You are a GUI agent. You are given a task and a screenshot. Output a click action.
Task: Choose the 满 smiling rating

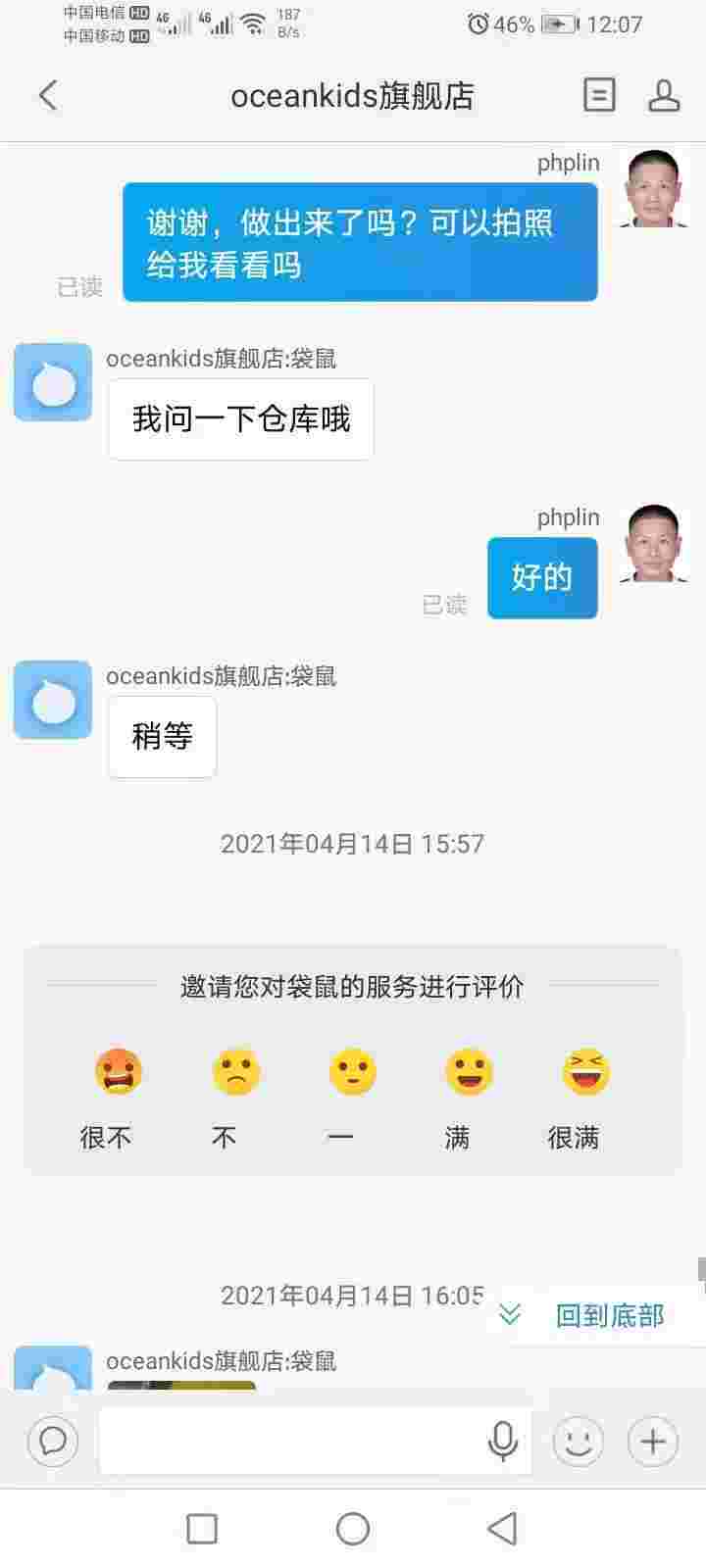pyautogui.click(x=469, y=1071)
